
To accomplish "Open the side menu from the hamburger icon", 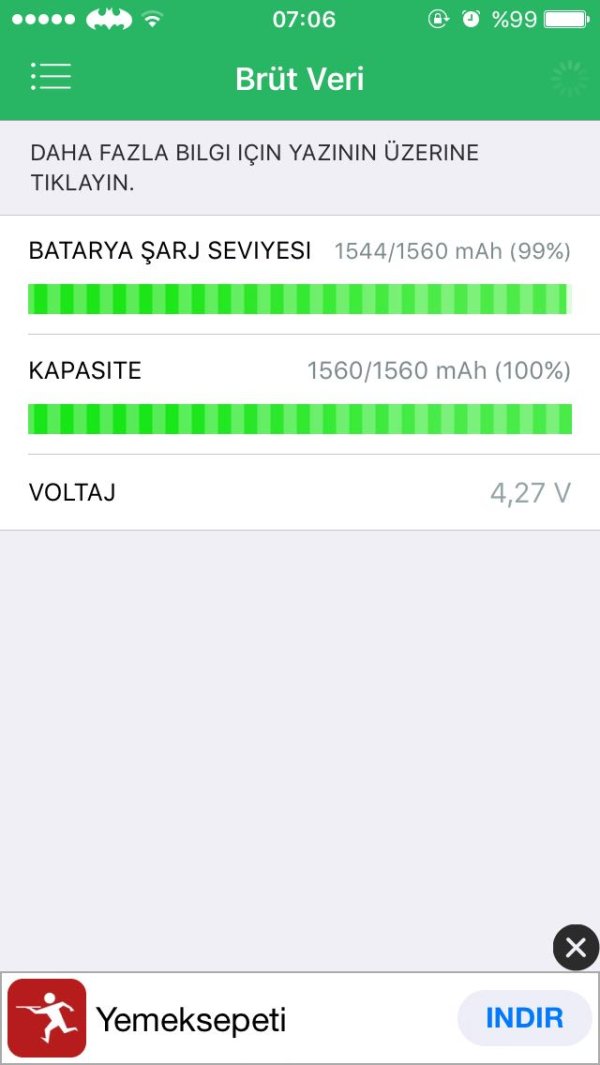I will pos(50,77).
